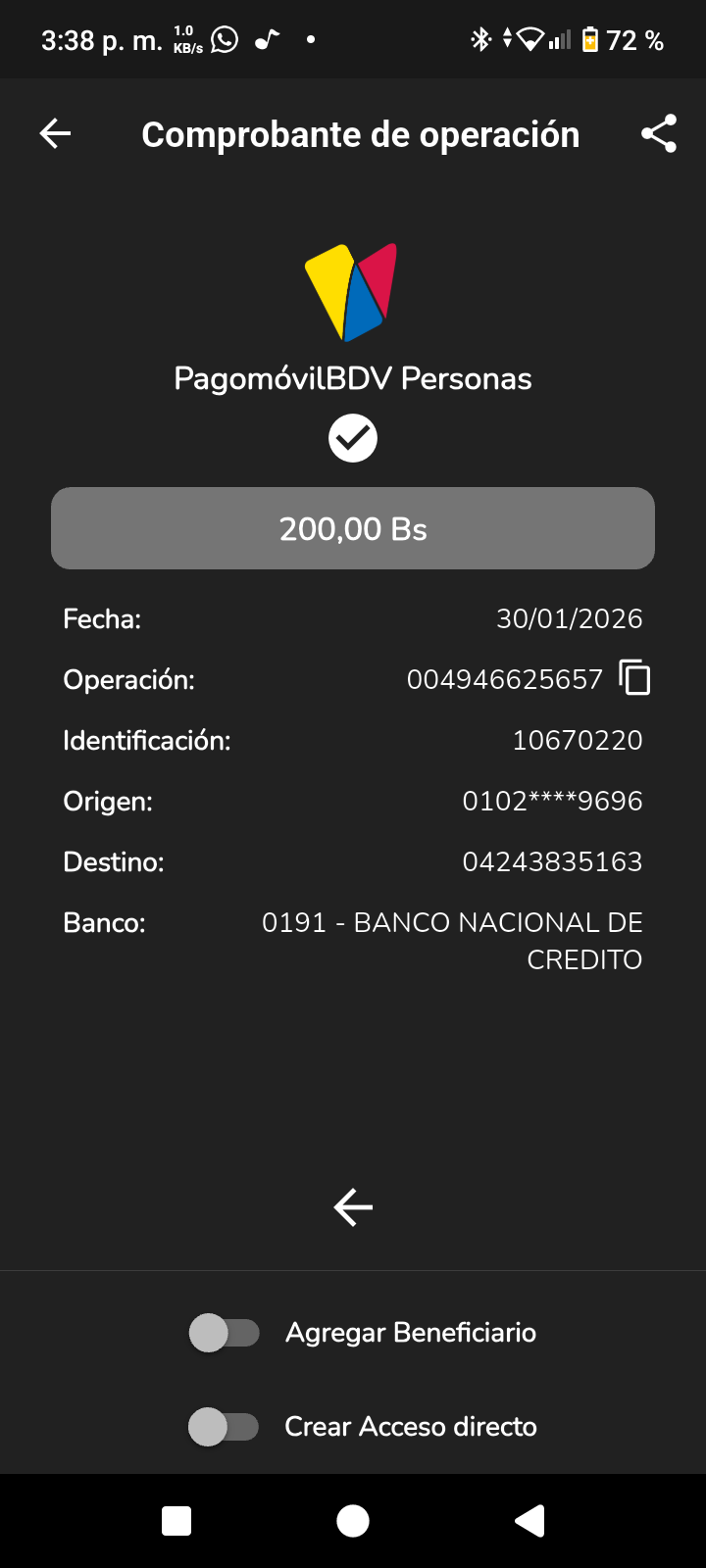Go to the home screen
This screenshot has width=706, height=1568.
click(x=353, y=1521)
